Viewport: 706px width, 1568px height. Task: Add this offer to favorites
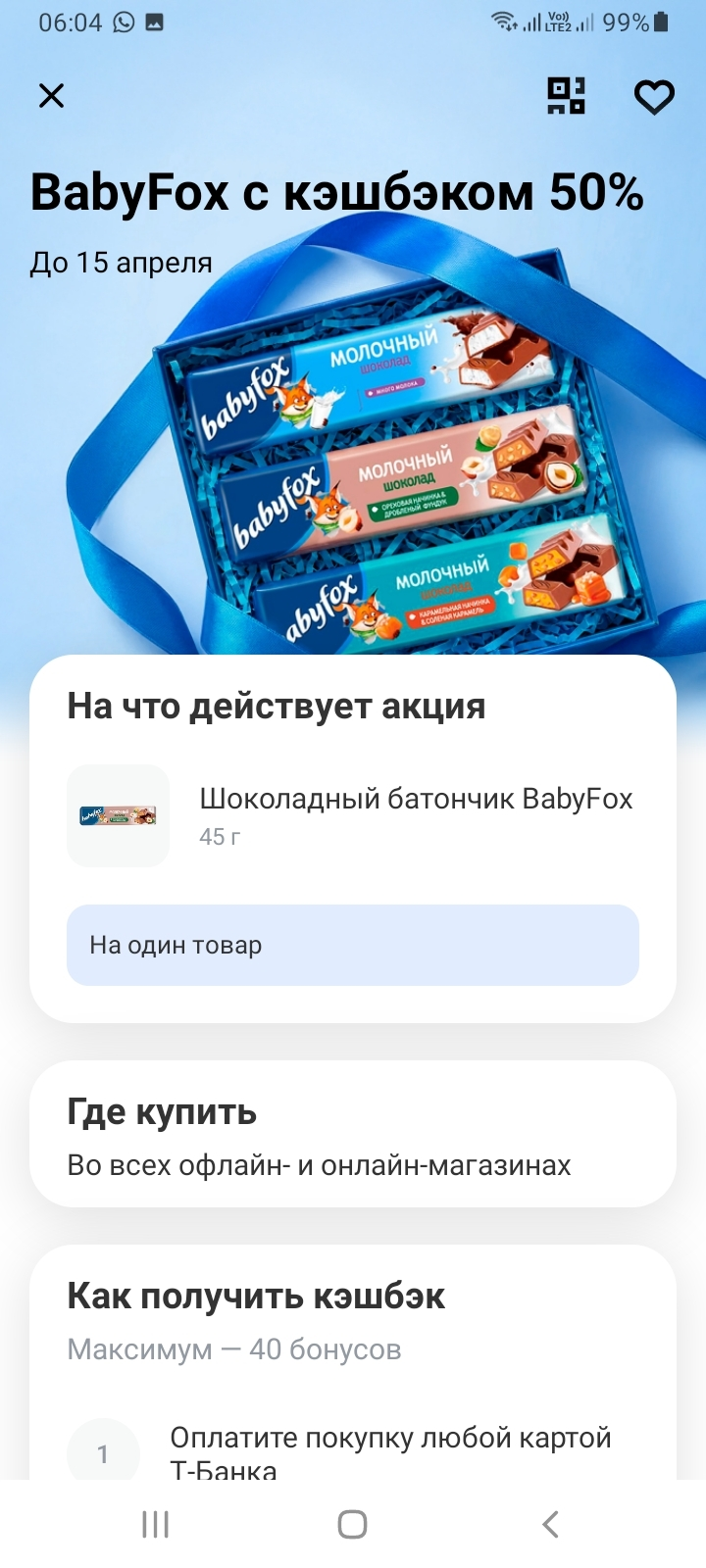[x=654, y=96]
